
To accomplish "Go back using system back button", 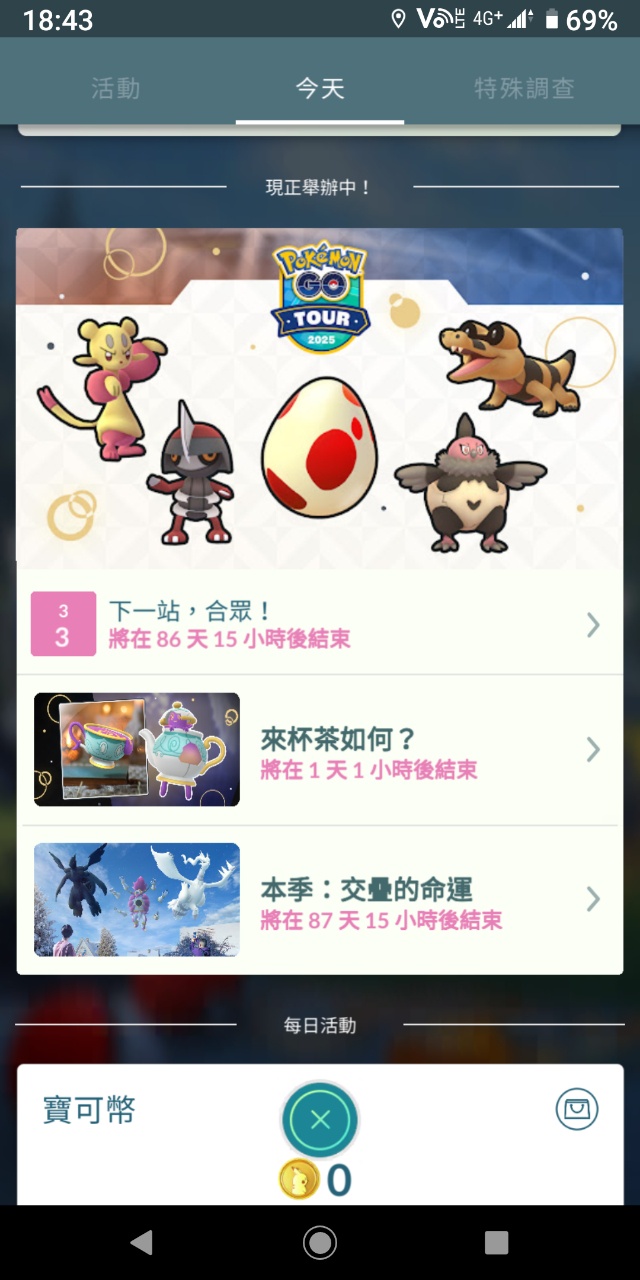I will click(142, 1242).
